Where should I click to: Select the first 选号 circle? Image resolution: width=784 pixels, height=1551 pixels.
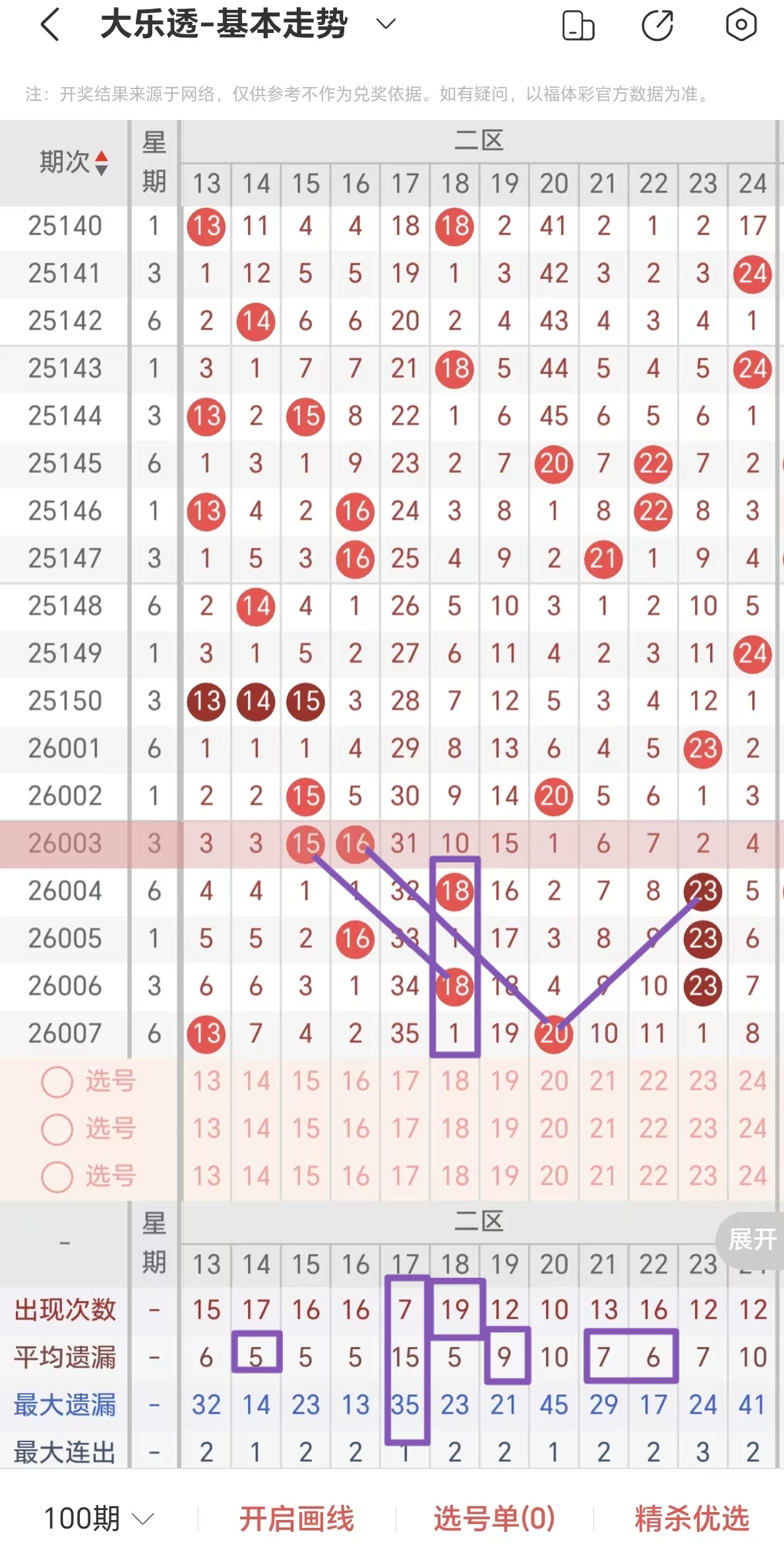pos(57,1083)
